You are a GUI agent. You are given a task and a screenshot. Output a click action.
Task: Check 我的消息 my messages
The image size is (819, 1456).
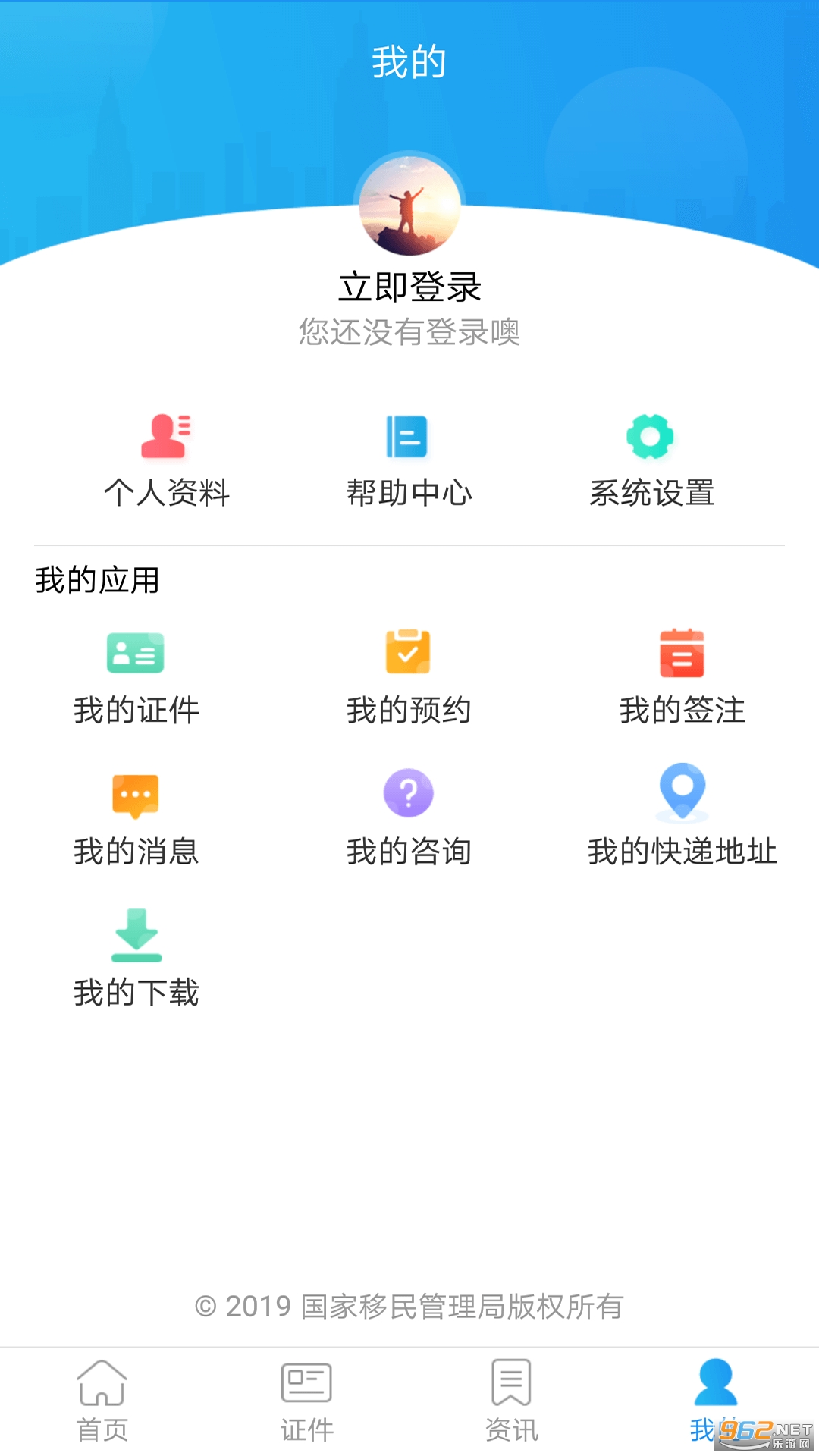pyautogui.click(x=136, y=819)
